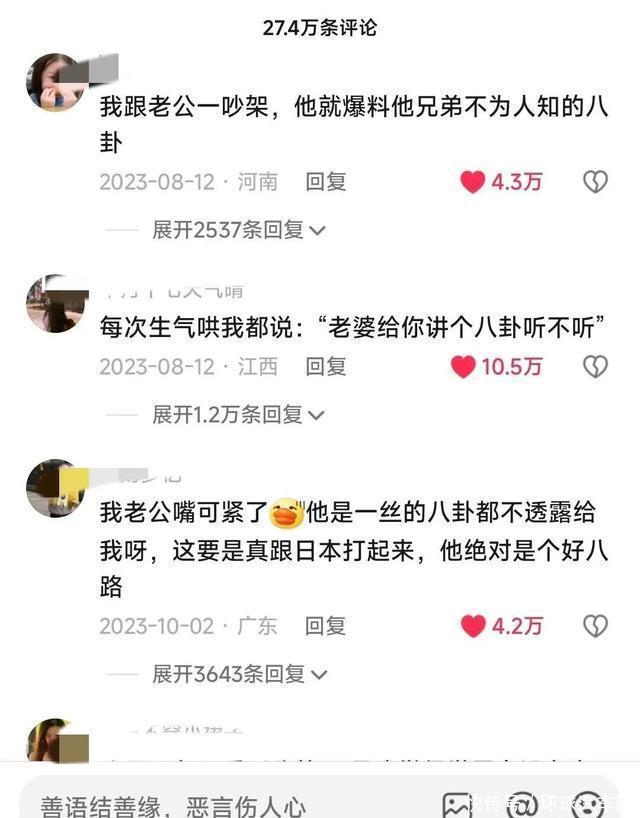Screen dimensions: 640x818
Task: Expand the 2537 replies
Action: tap(238, 230)
